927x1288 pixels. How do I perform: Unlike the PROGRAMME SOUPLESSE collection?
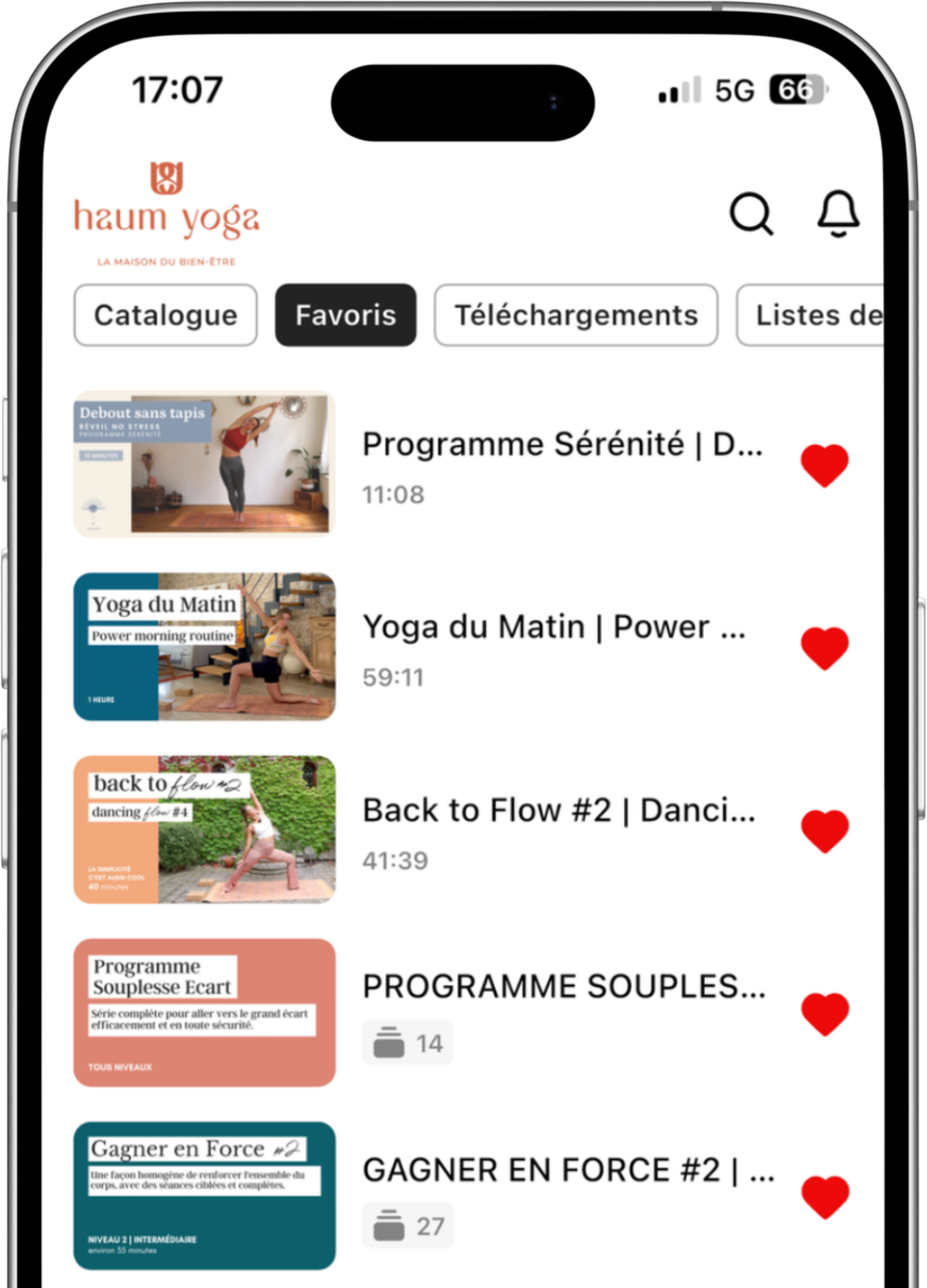click(x=824, y=1014)
